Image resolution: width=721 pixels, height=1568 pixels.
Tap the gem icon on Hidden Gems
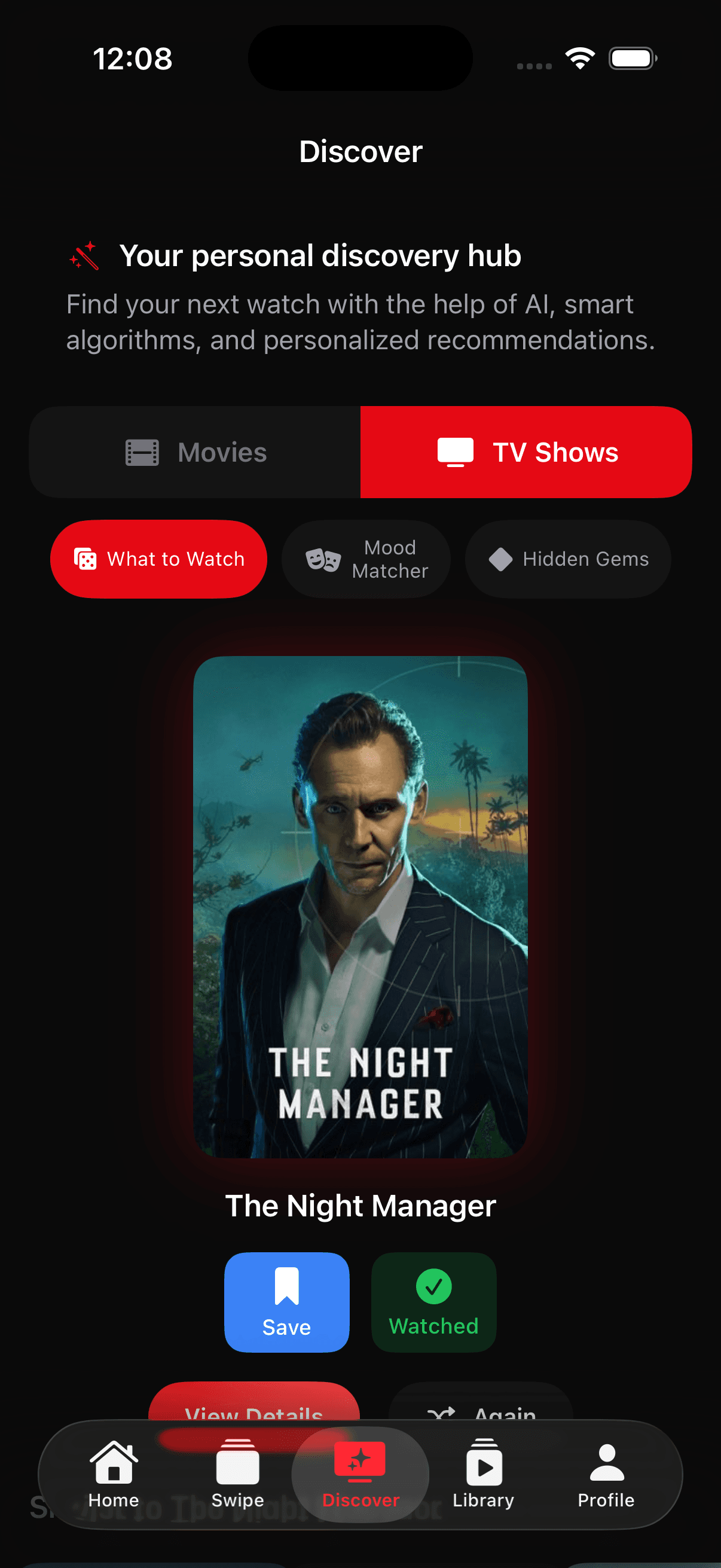(x=502, y=558)
